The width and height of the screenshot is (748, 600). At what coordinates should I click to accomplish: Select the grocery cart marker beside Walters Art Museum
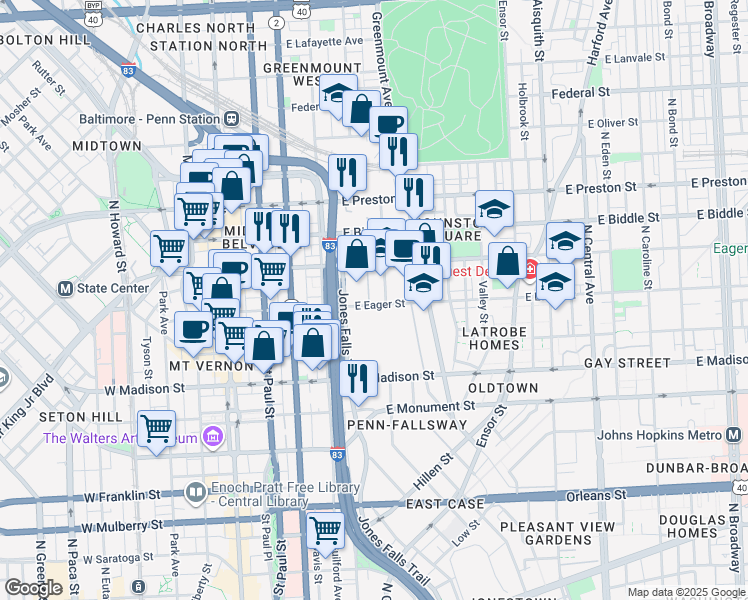[156, 431]
